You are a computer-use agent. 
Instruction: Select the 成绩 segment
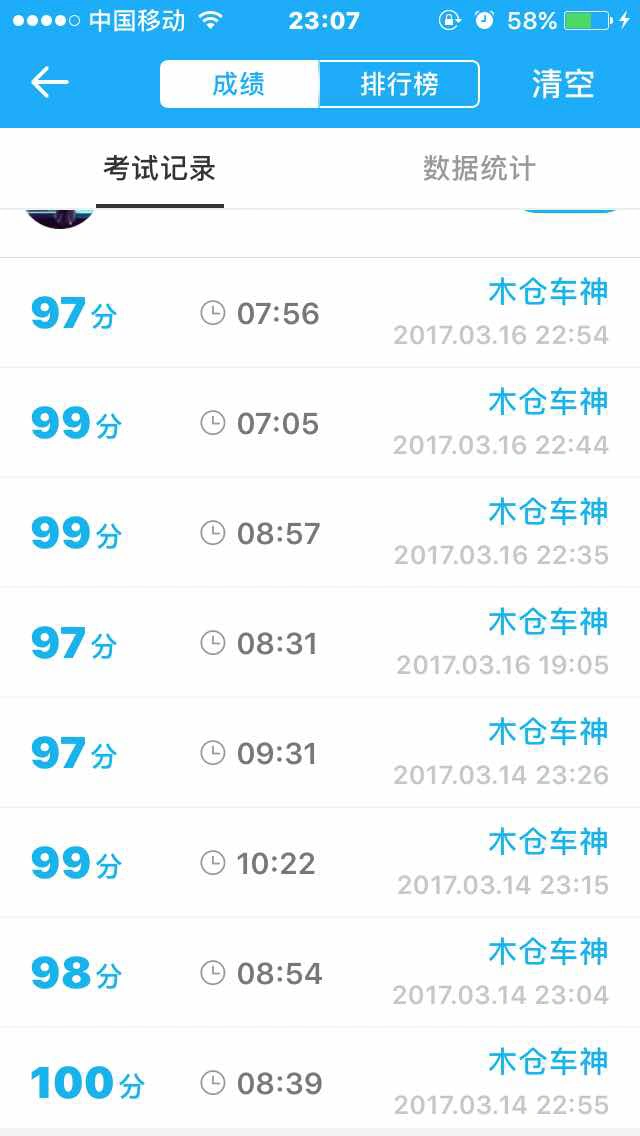(239, 84)
